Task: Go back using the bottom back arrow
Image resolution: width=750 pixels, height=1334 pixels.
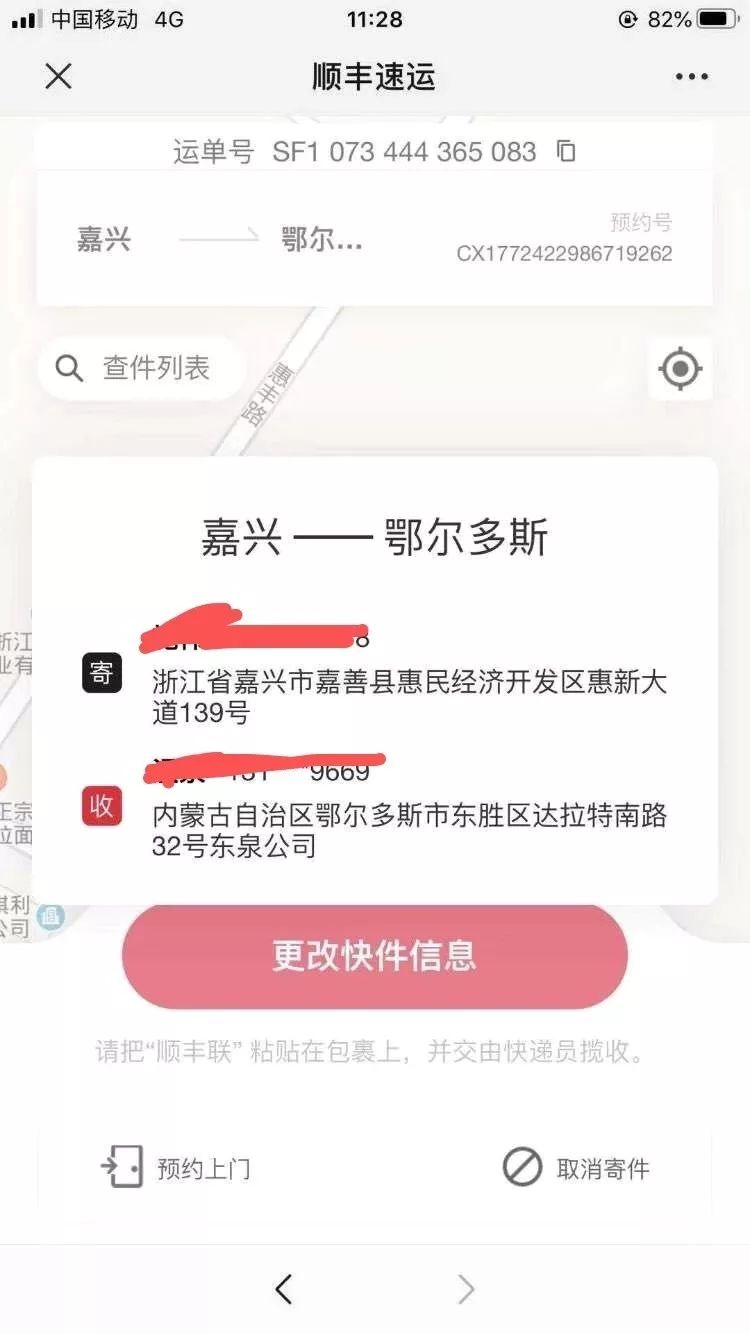Action: (284, 1289)
